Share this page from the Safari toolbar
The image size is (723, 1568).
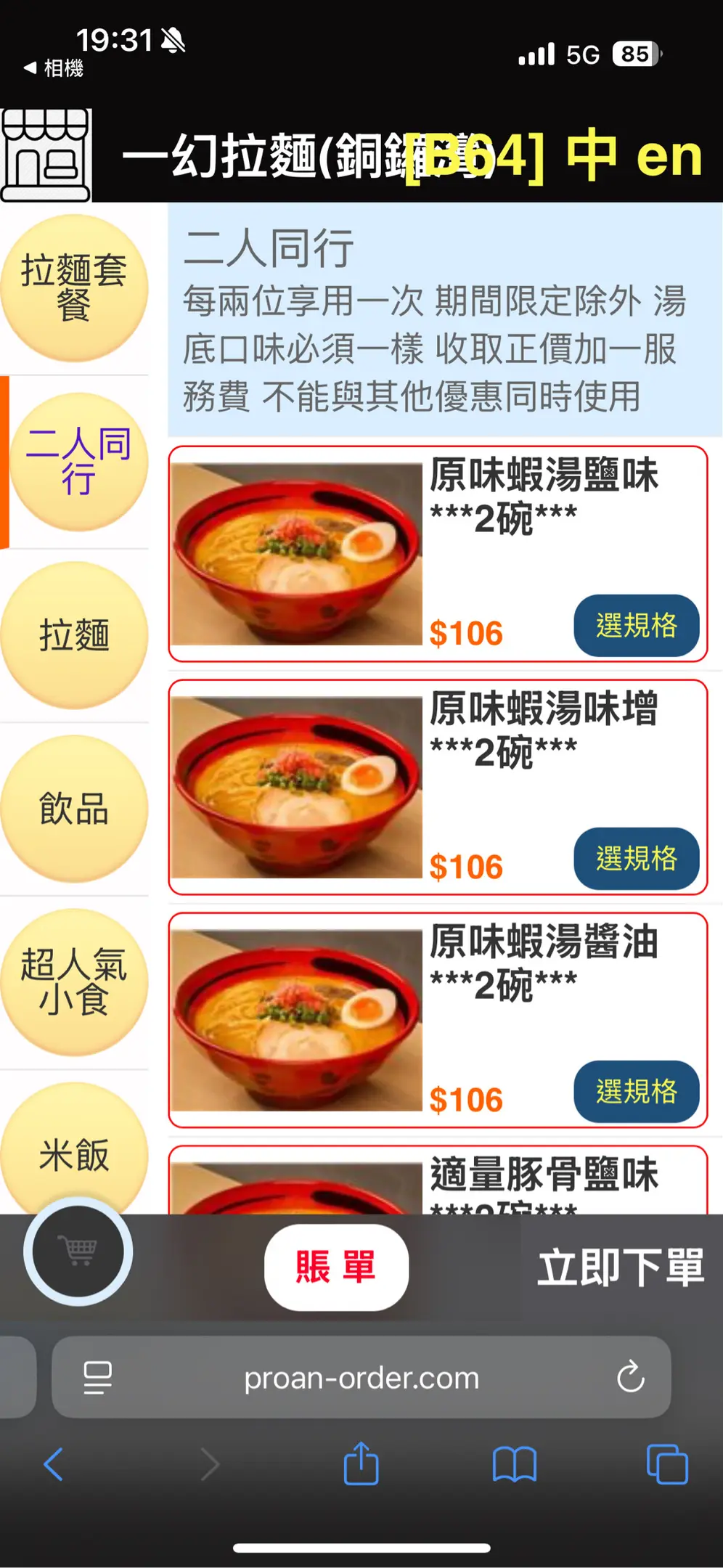click(361, 1464)
